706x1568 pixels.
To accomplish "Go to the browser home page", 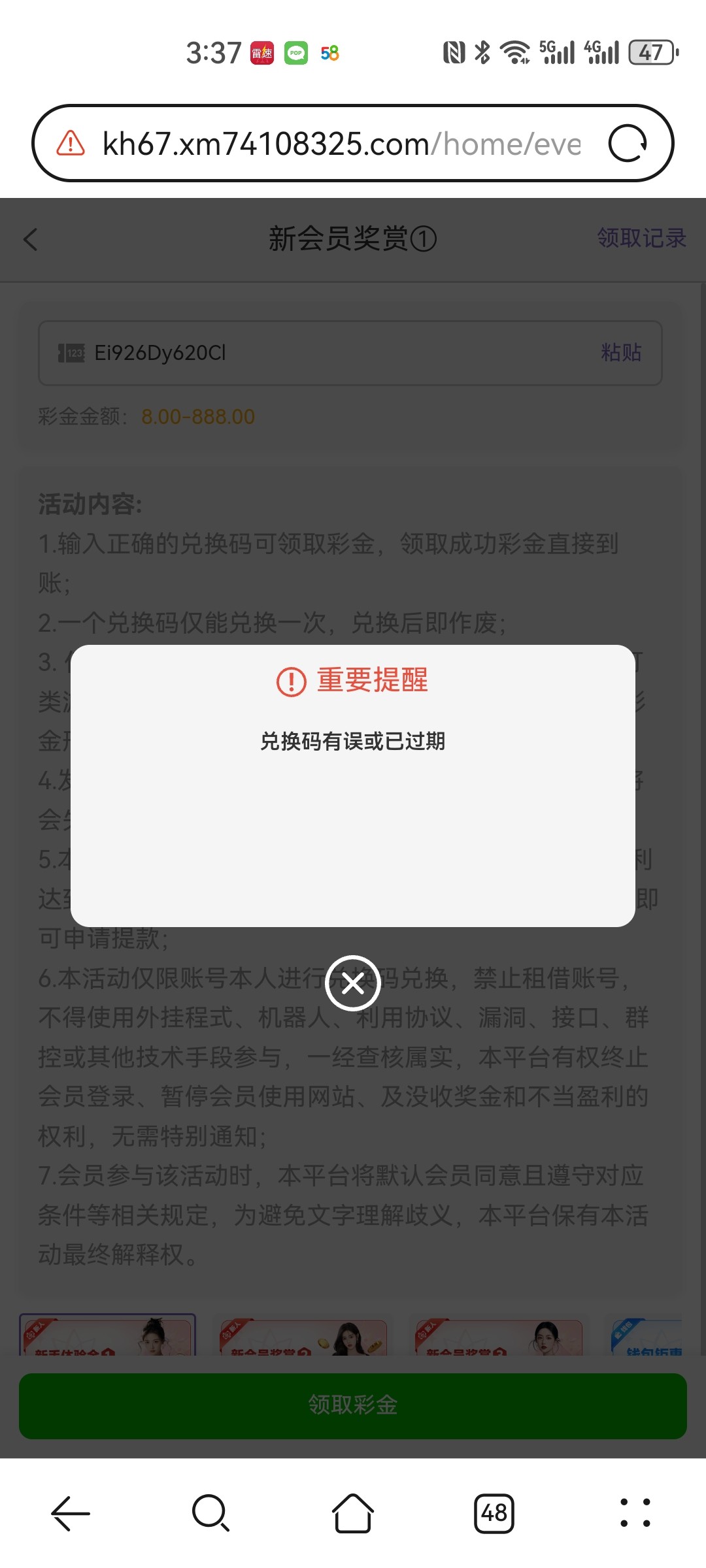I will pos(353,1513).
